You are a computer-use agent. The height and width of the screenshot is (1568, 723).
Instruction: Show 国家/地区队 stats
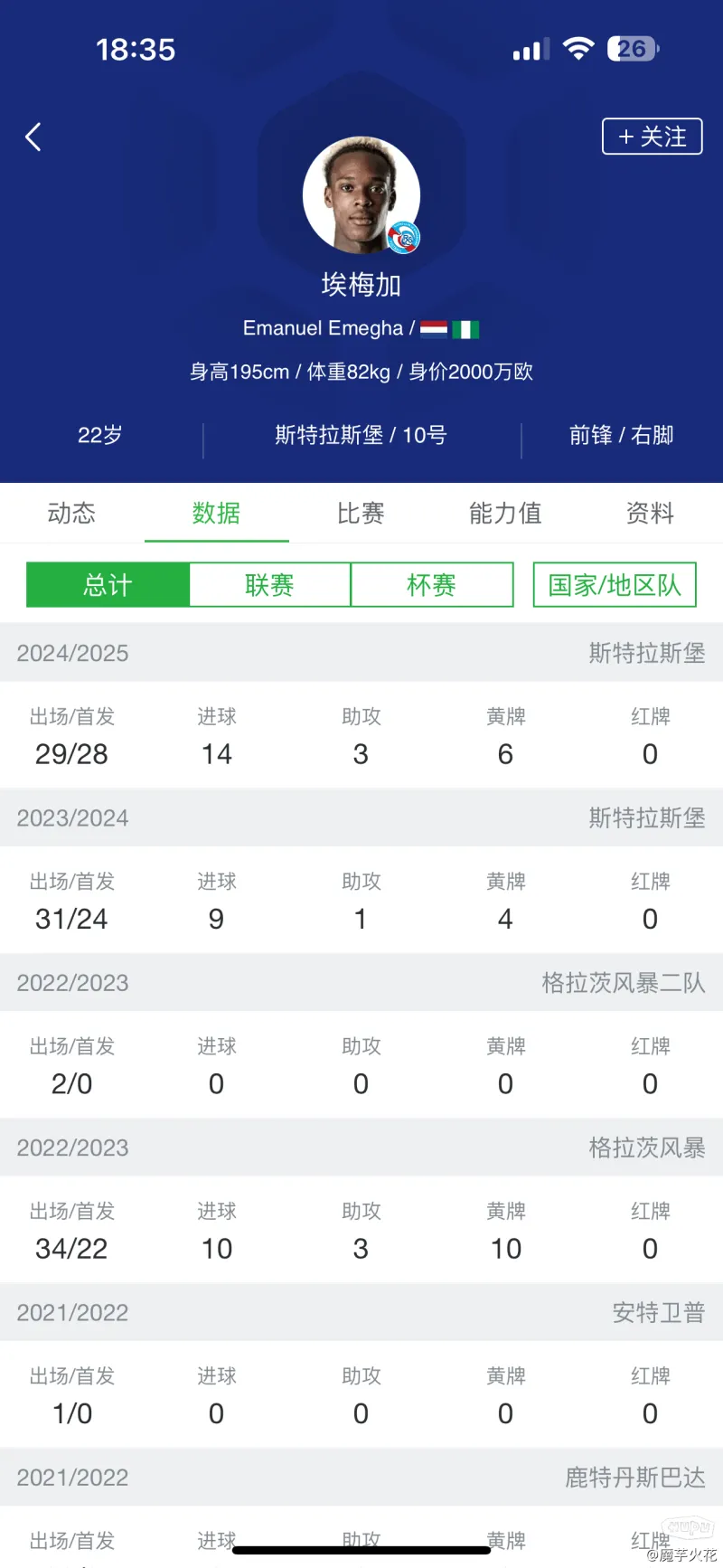[615, 585]
